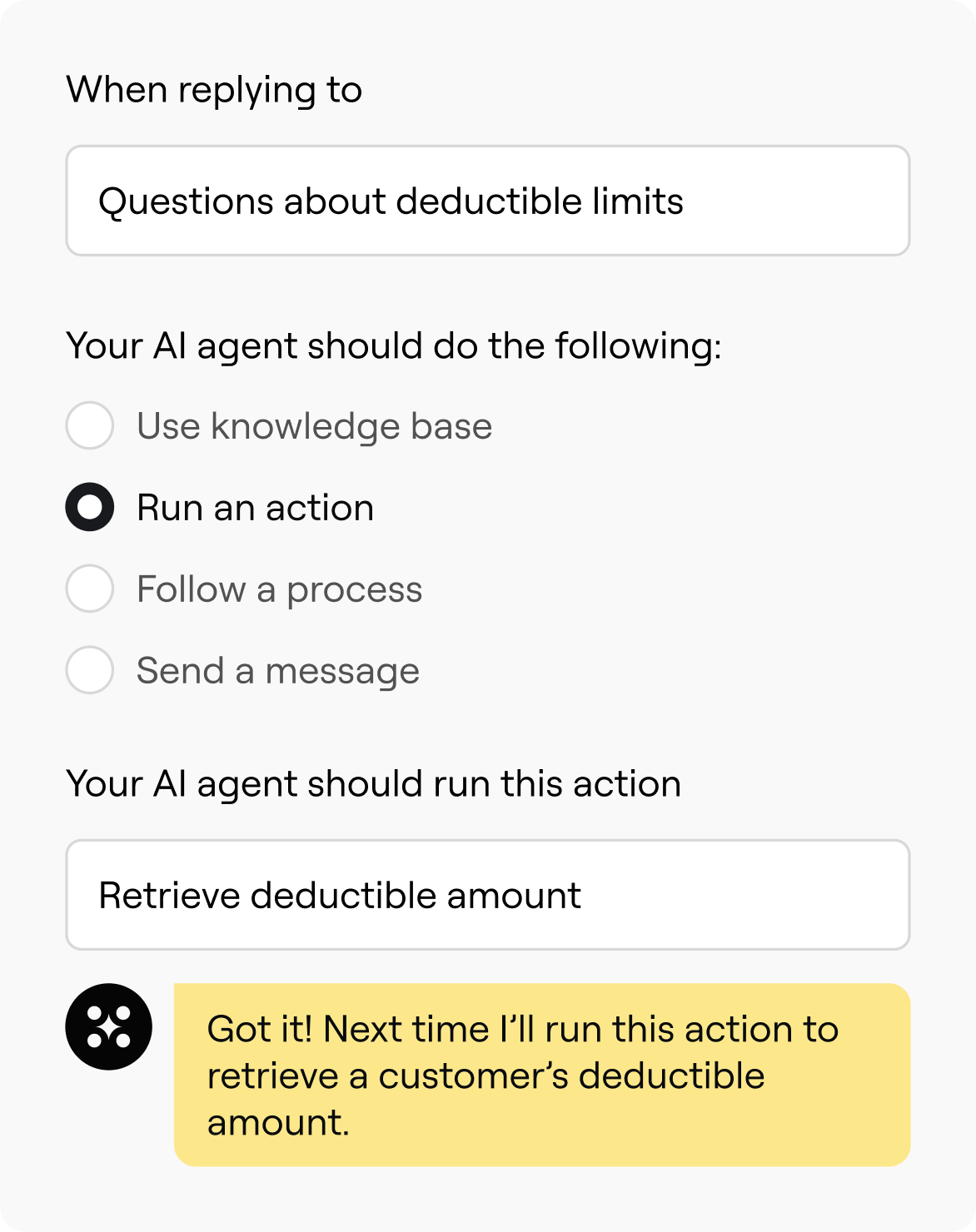Select the Run an action option
Image resolution: width=976 pixels, height=1232 pixels.
(90, 507)
